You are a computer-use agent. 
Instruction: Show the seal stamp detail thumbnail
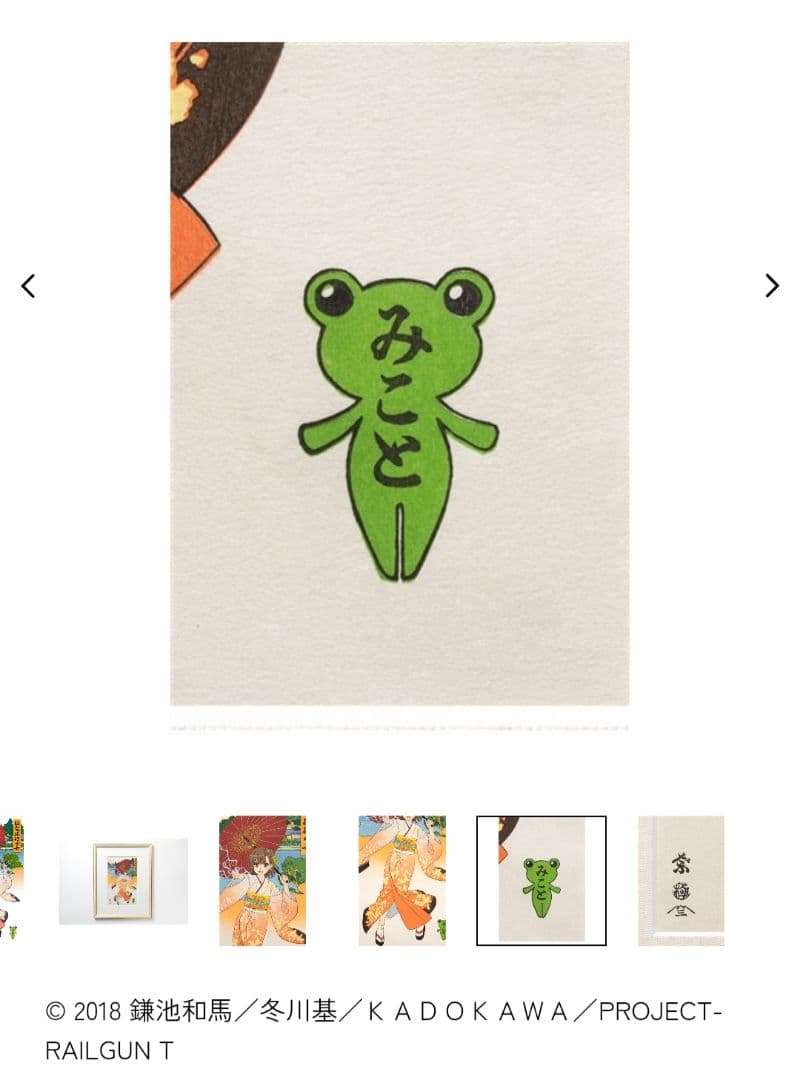tap(681, 881)
